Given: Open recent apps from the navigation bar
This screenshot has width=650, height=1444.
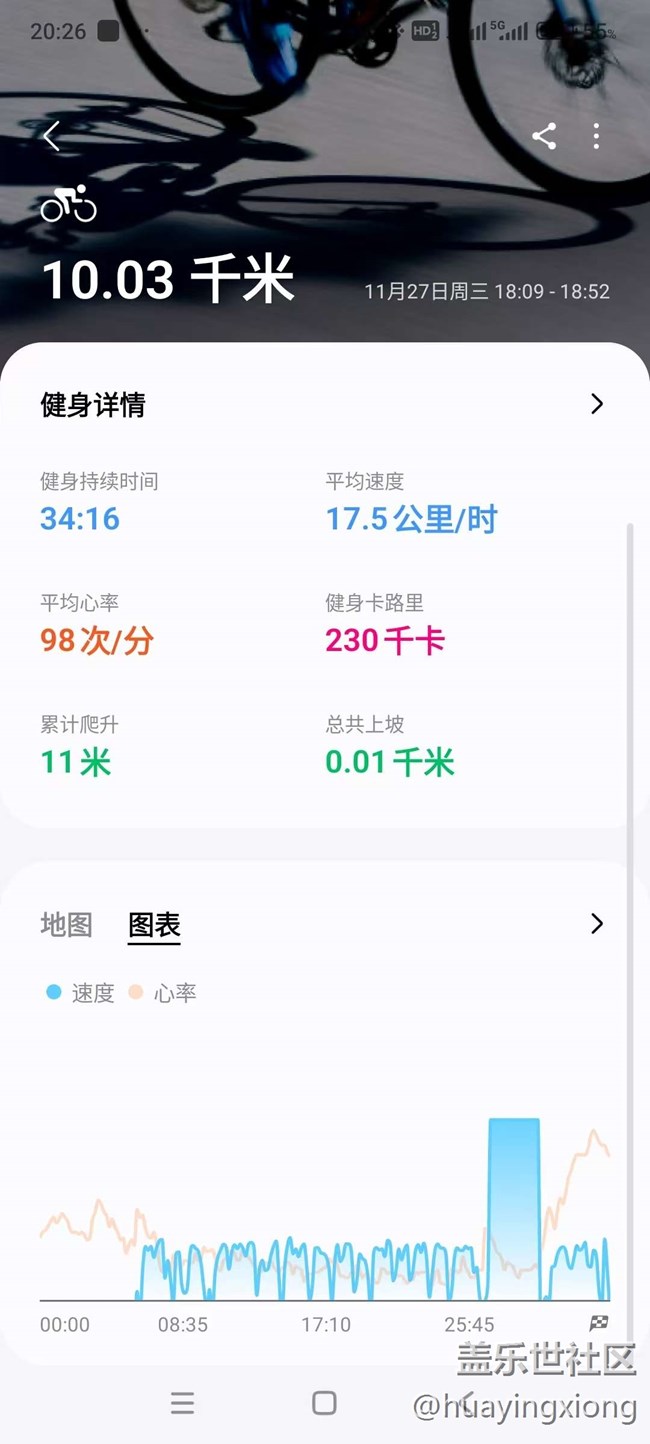Looking at the screenshot, I should [182, 1403].
